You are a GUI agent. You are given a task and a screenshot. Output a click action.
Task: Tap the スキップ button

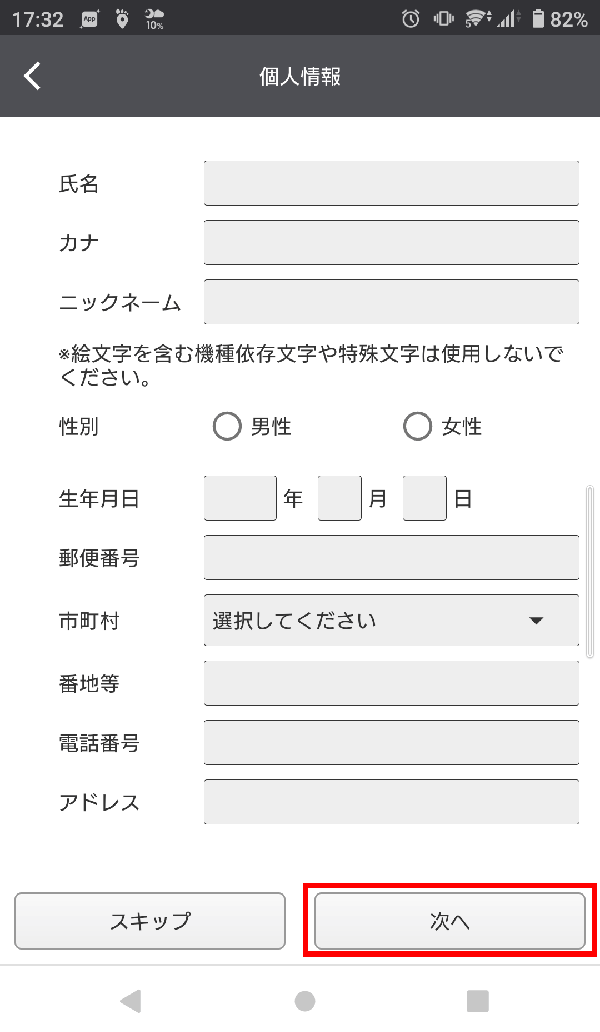coord(150,921)
